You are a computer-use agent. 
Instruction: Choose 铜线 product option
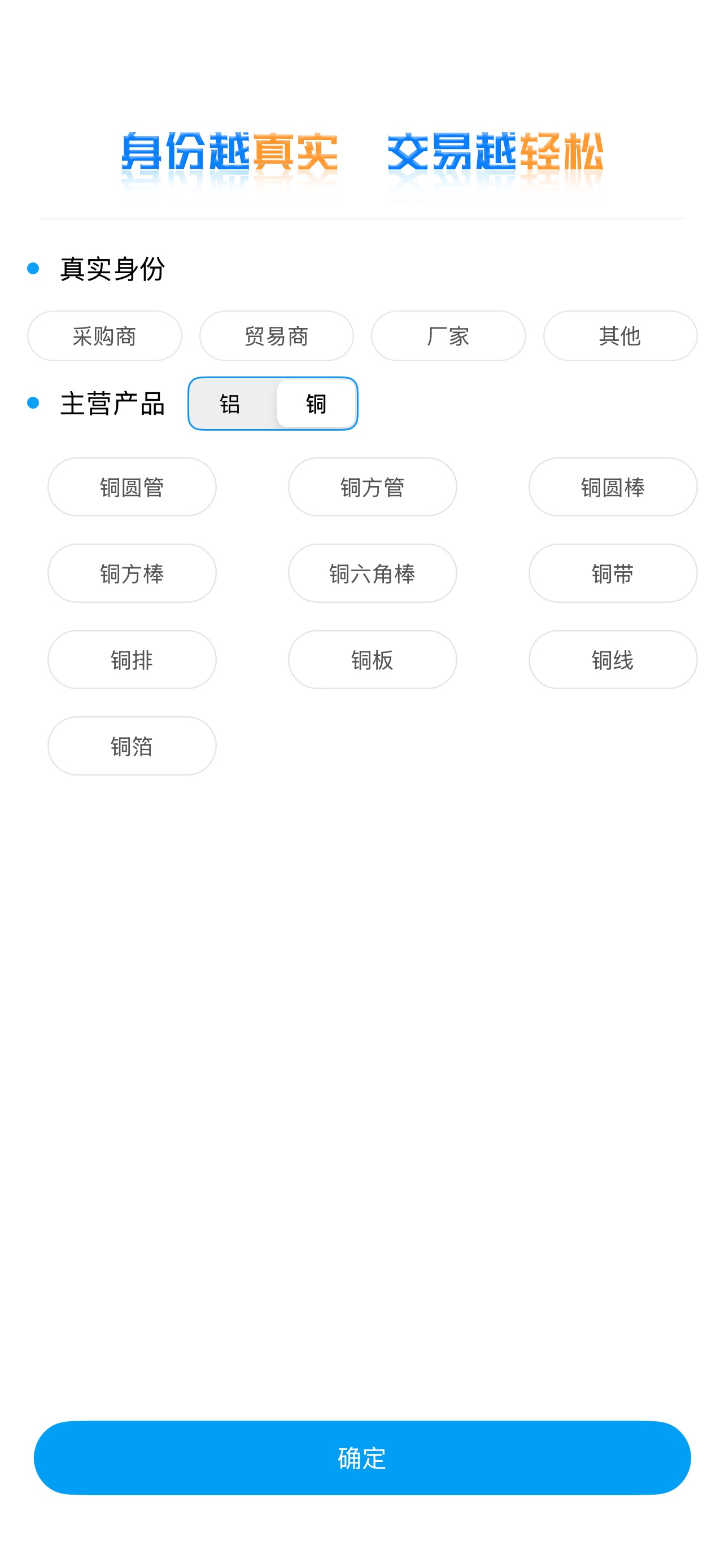point(613,660)
